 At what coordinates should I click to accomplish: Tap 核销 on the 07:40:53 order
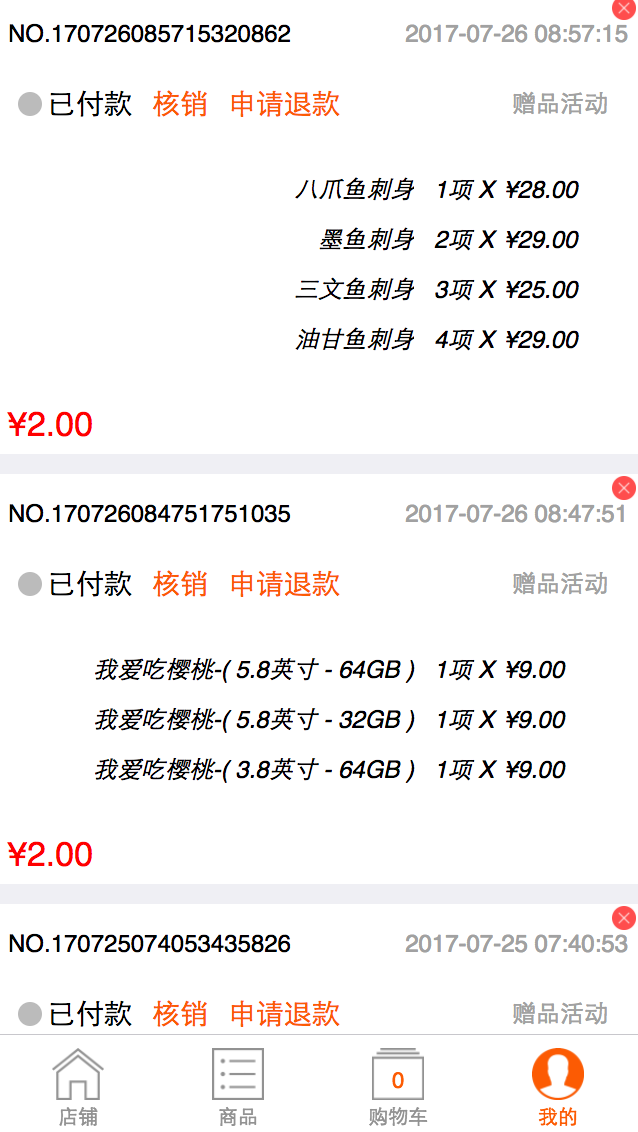pos(180,1014)
